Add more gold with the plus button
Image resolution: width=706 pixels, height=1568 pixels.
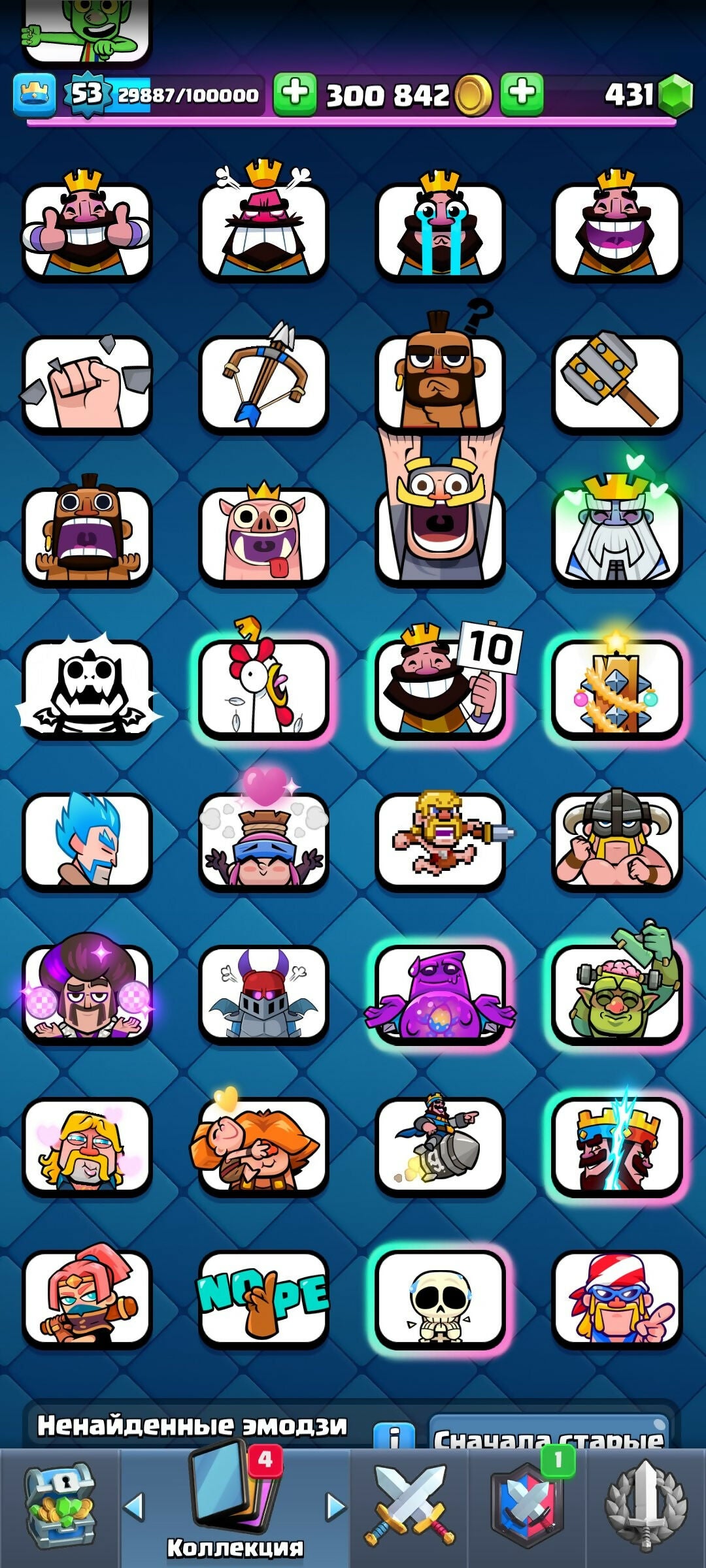[294, 94]
